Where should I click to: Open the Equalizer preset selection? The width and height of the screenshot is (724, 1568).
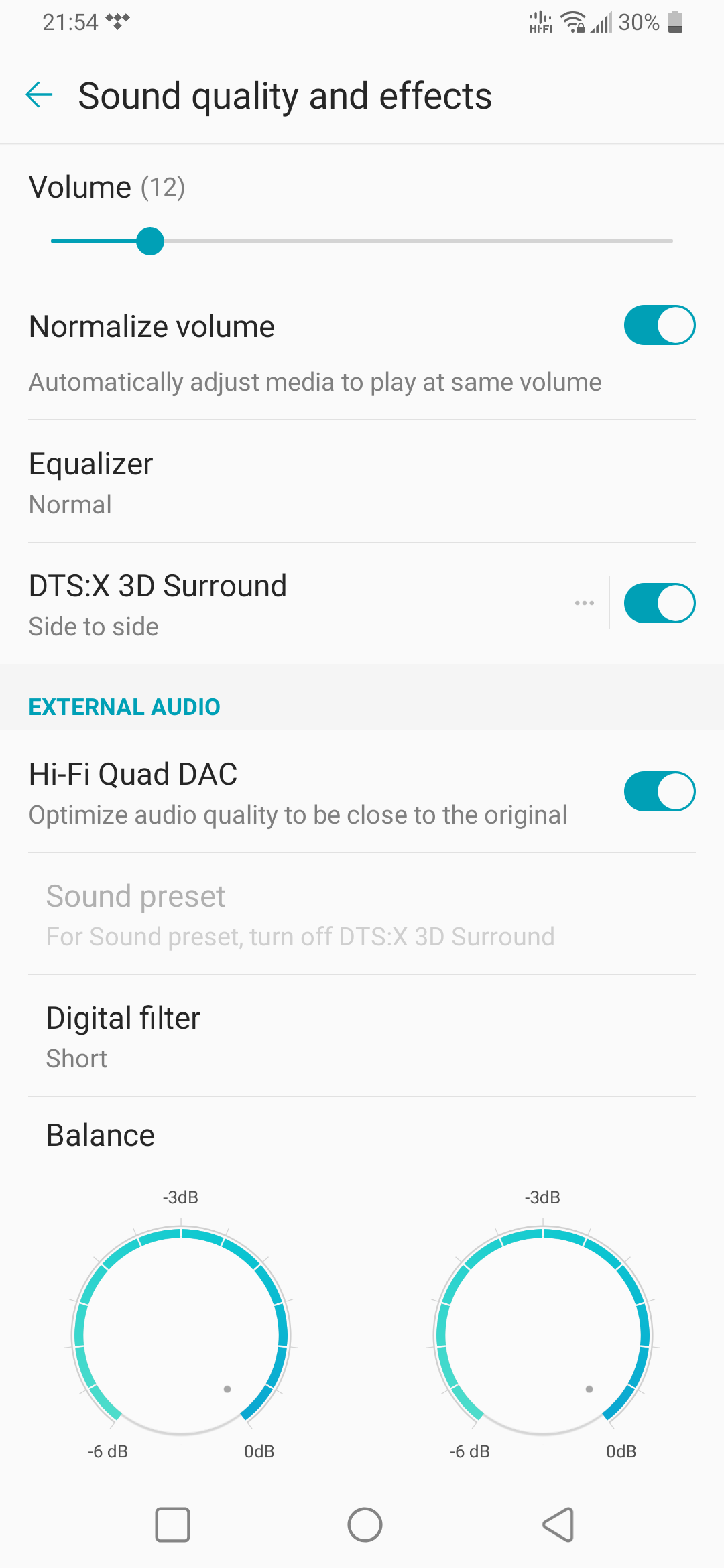pyautogui.click(x=362, y=481)
